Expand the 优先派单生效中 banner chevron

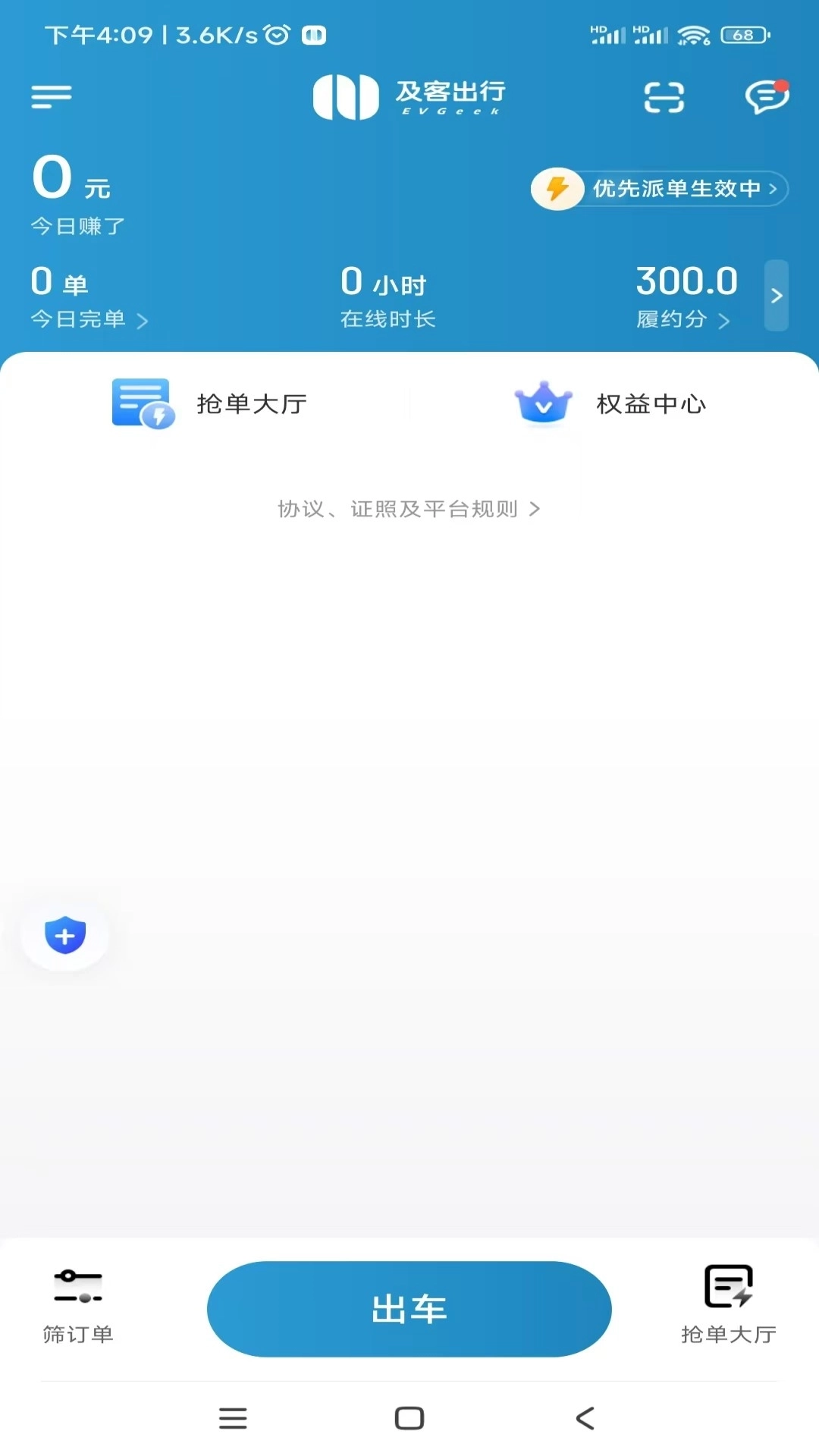click(x=773, y=189)
